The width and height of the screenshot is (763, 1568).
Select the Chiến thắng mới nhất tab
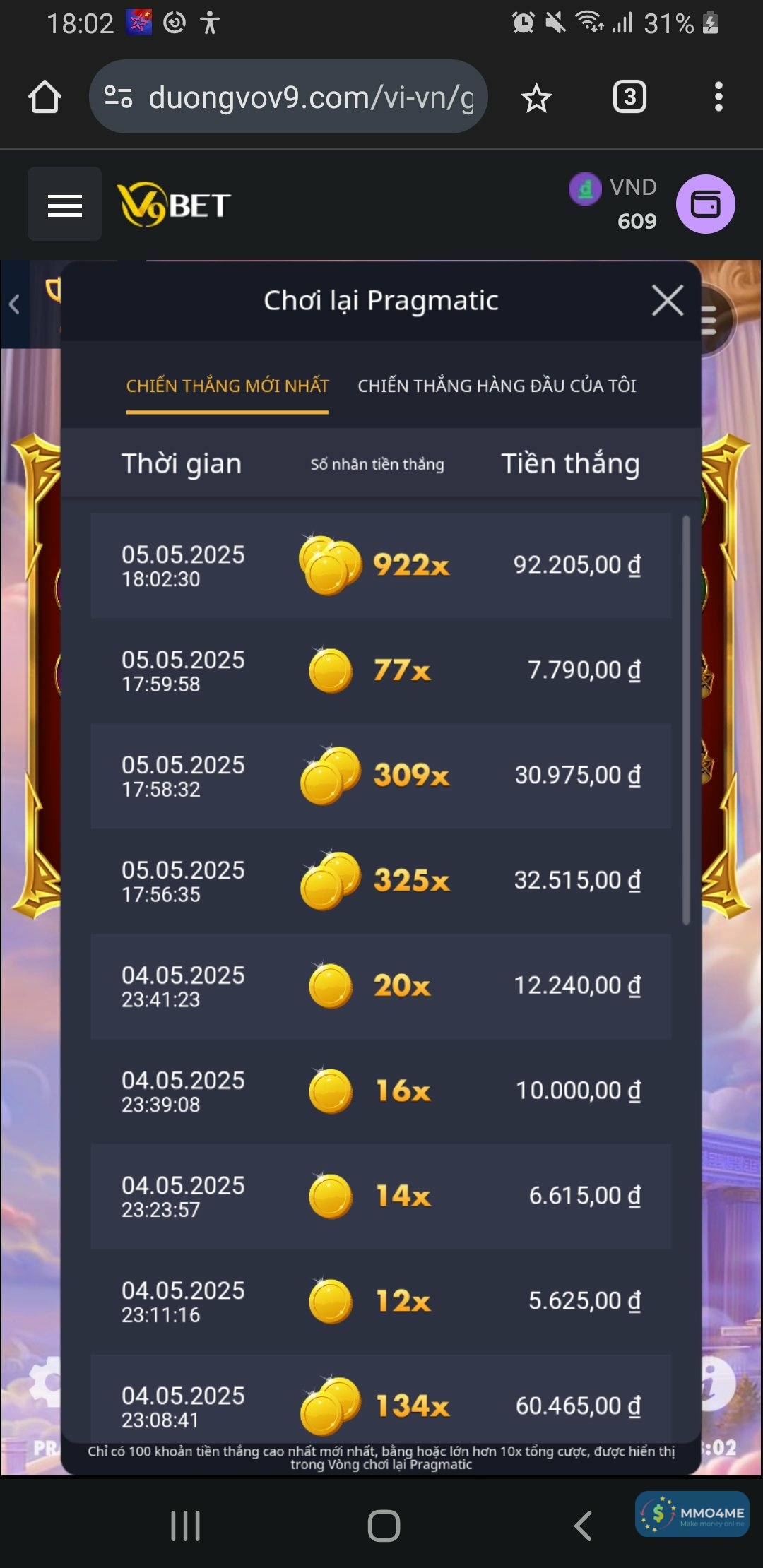coord(227,386)
